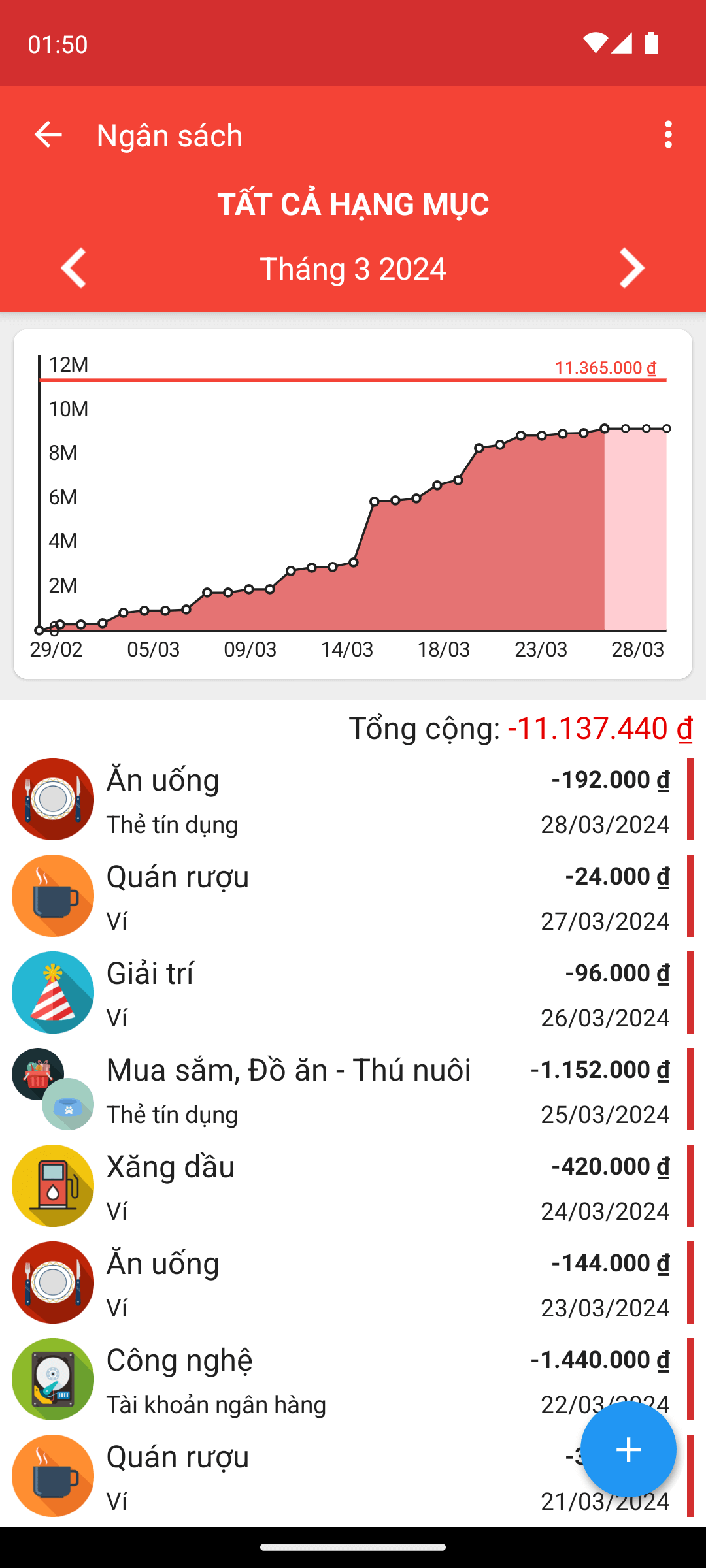Go to the previous month
The width and height of the screenshot is (706, 1568).
pyautogui.click(x=74, y=268)
